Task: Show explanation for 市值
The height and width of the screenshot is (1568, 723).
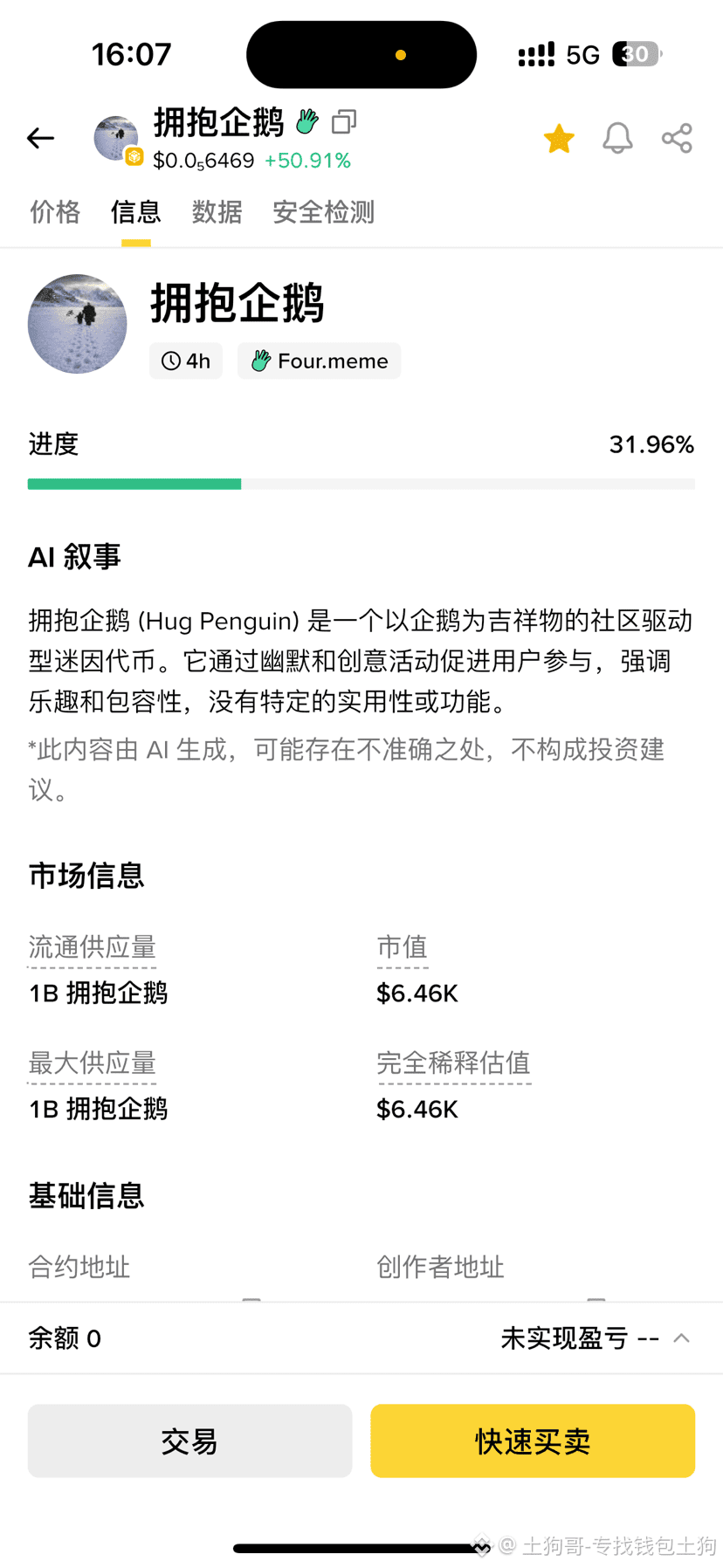Action: [402, 947]
